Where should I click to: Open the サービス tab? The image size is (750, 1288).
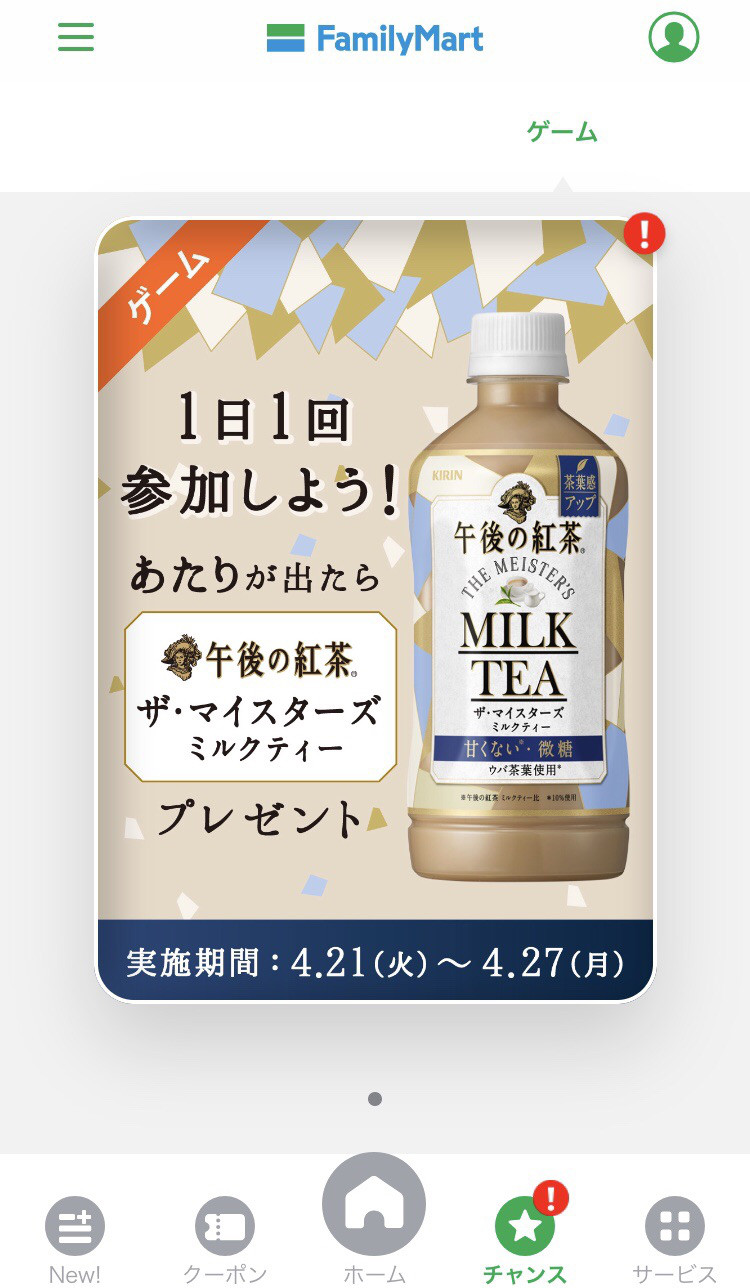coord(674,1240)
